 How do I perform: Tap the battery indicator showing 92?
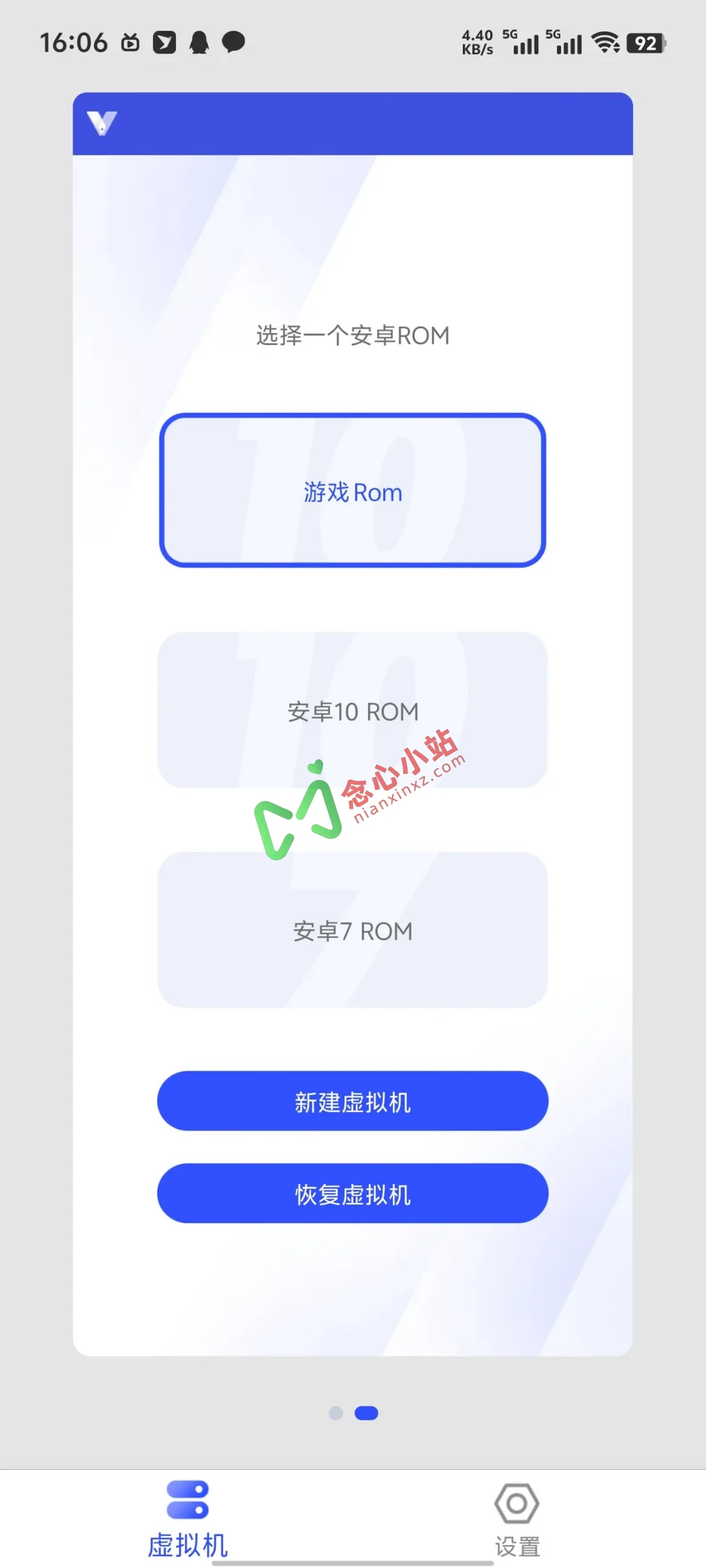point(645,43)
